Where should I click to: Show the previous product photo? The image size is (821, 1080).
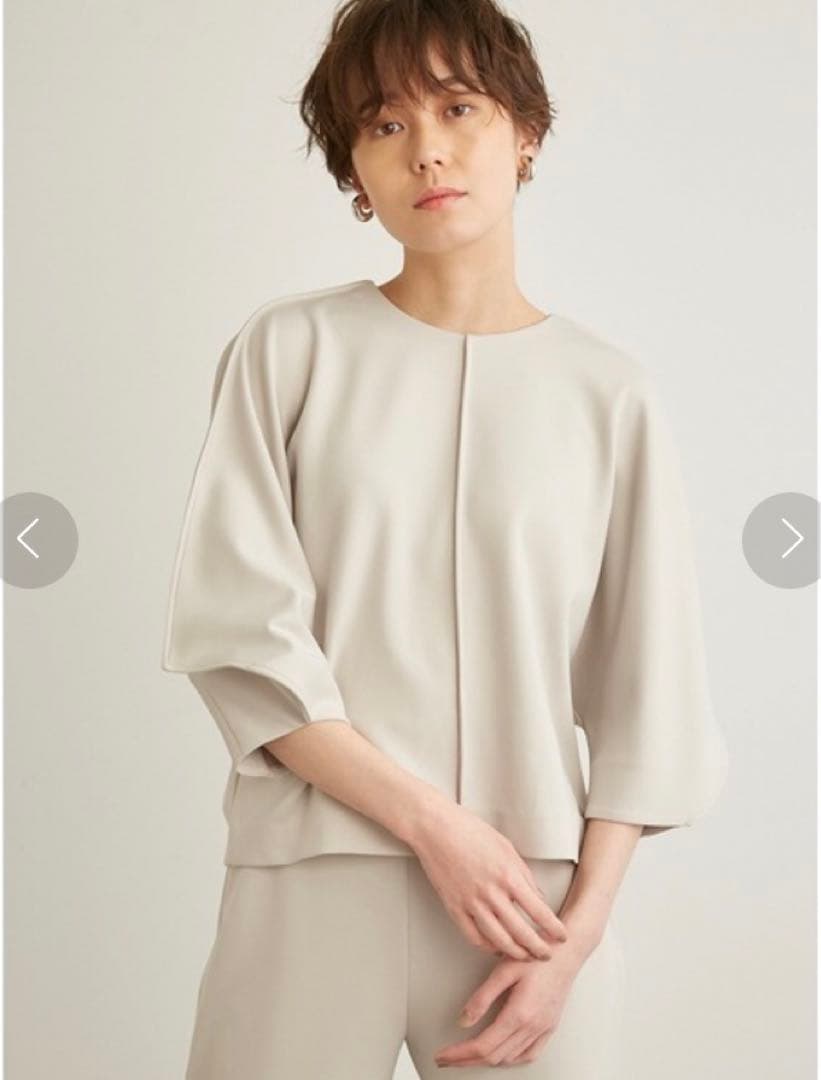pos(32,540)
